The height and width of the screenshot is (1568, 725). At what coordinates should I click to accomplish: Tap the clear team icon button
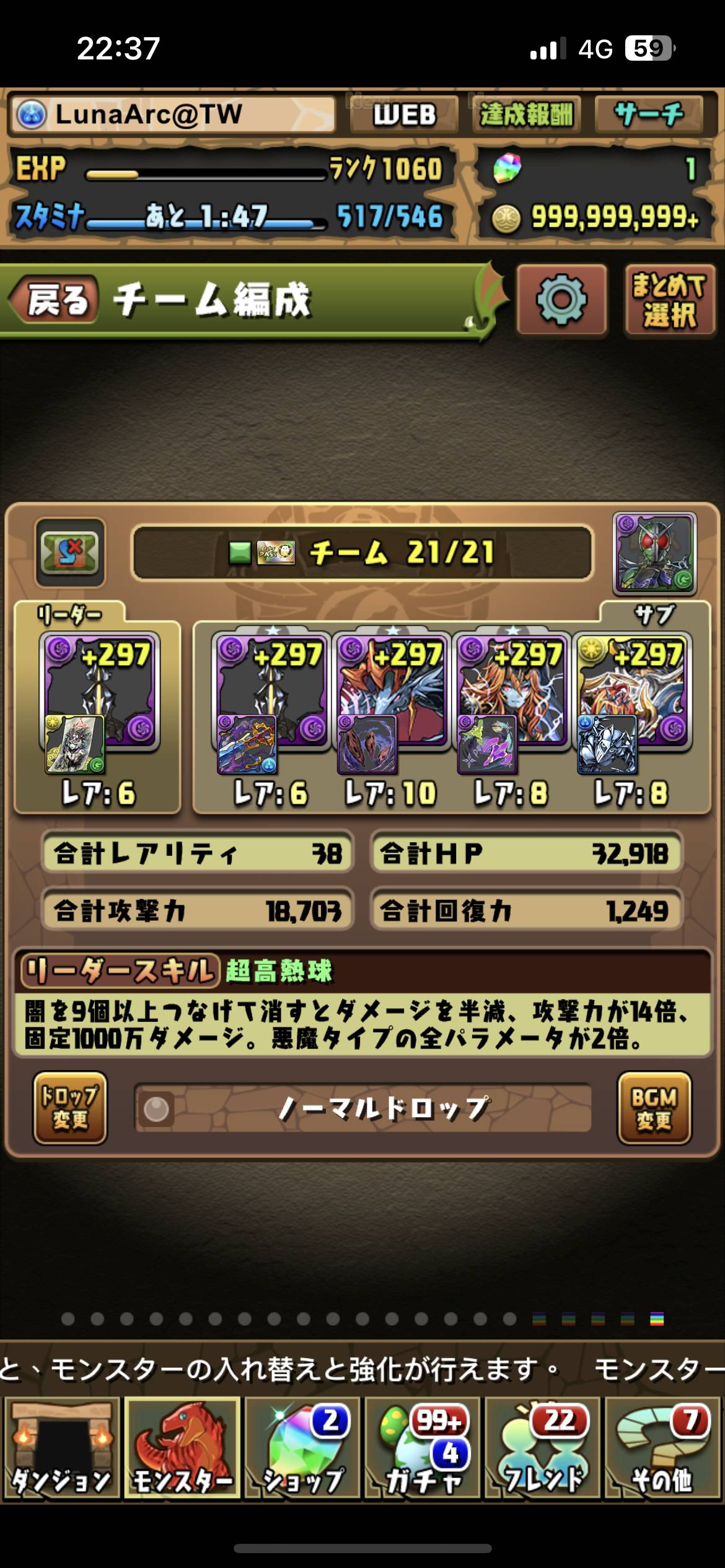70,552
